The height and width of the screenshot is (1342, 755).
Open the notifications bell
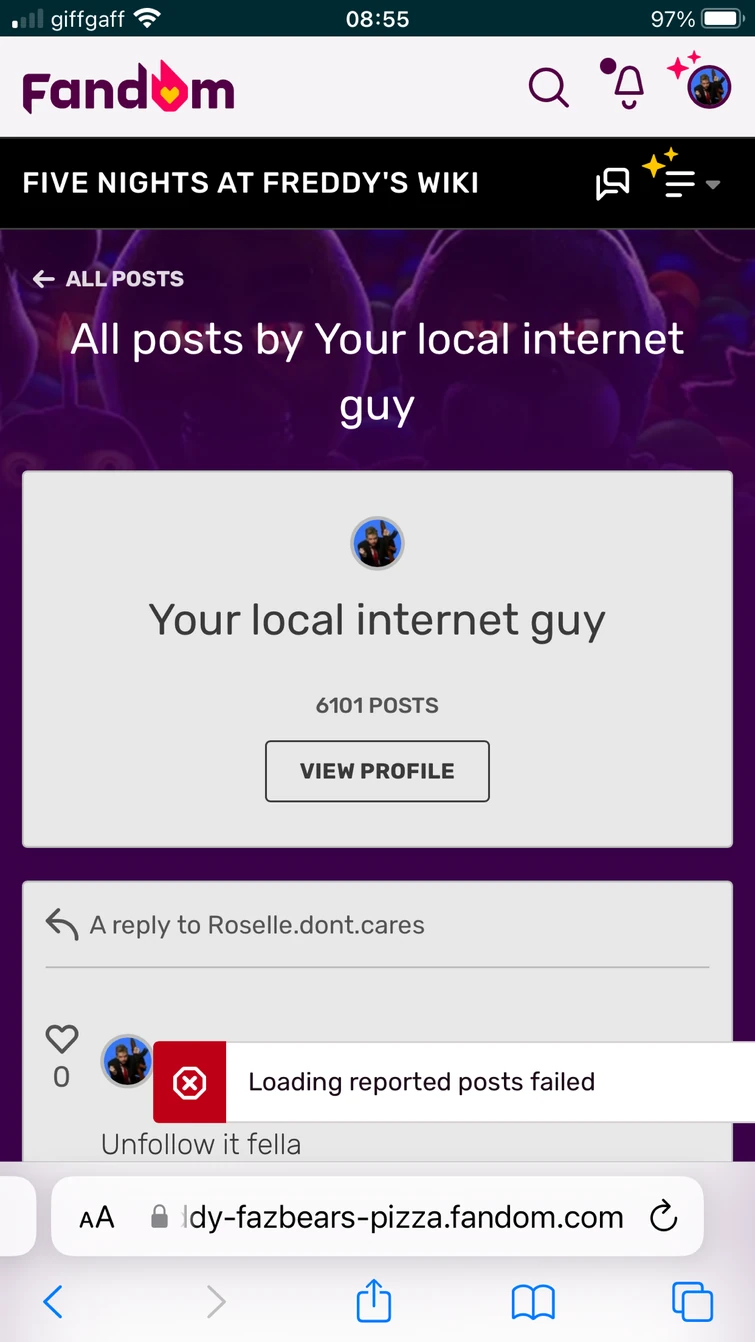pyautogui.click(x=628, y=88)
